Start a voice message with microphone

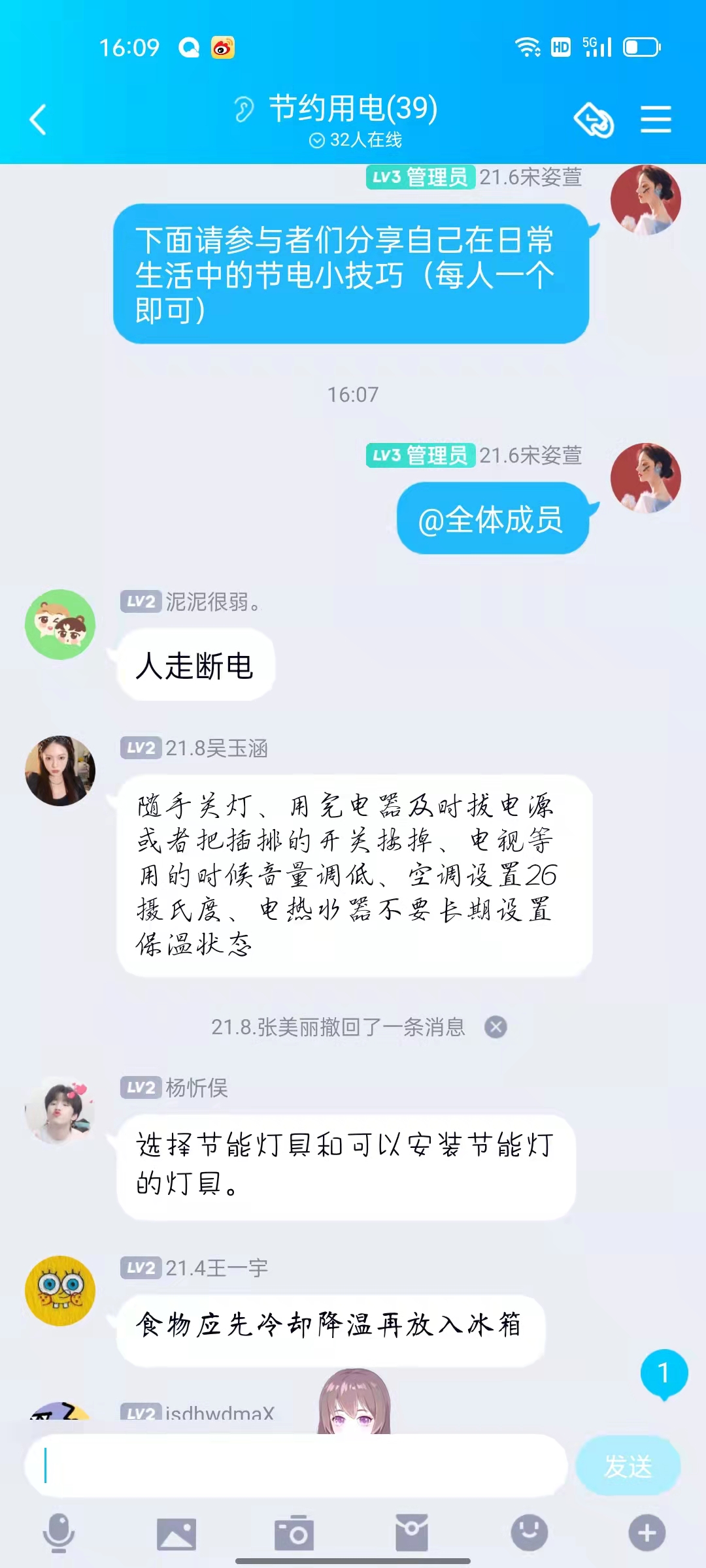click(x=59, y=1533)
